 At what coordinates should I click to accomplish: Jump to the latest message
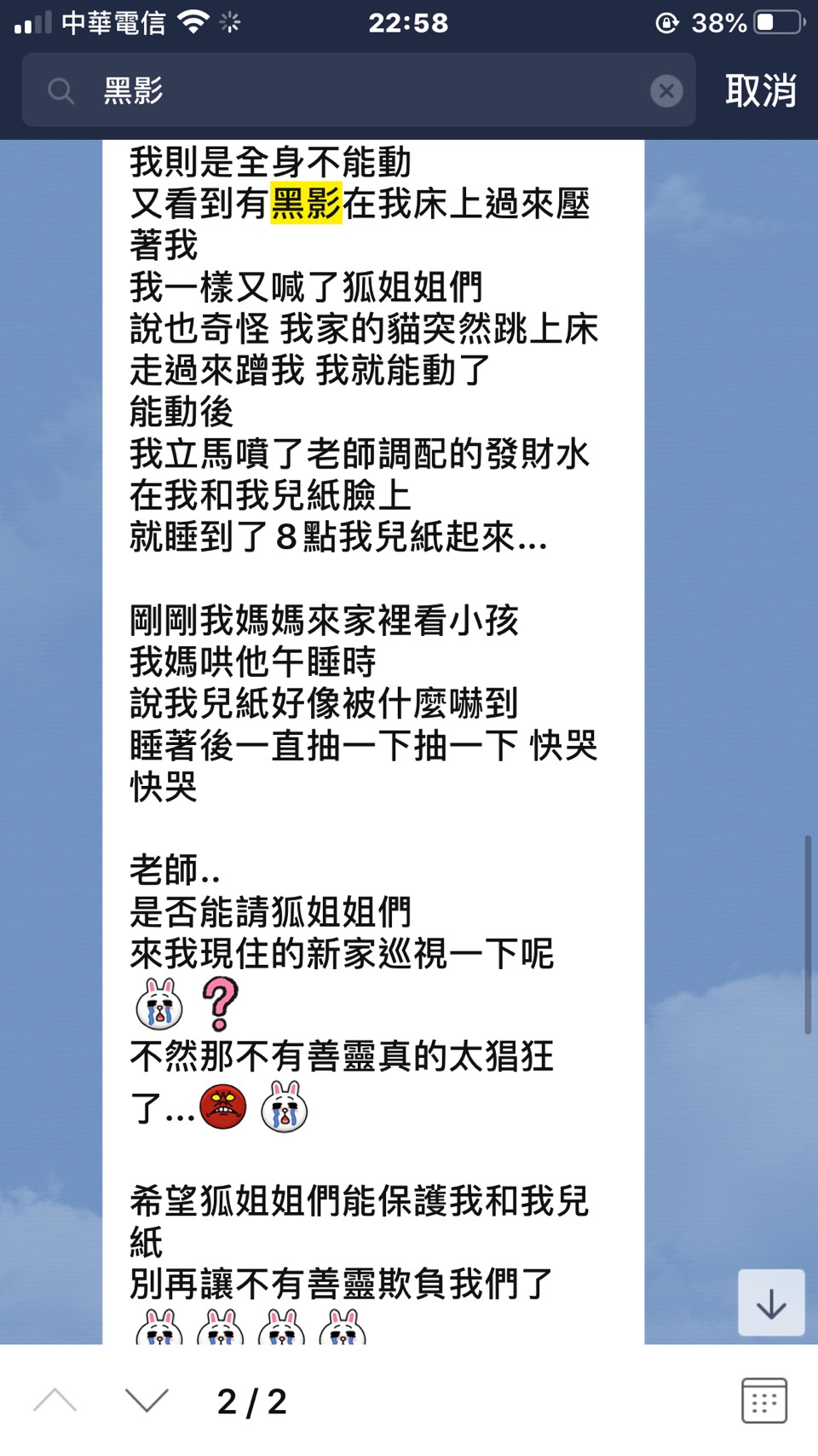click(771, 1303)
